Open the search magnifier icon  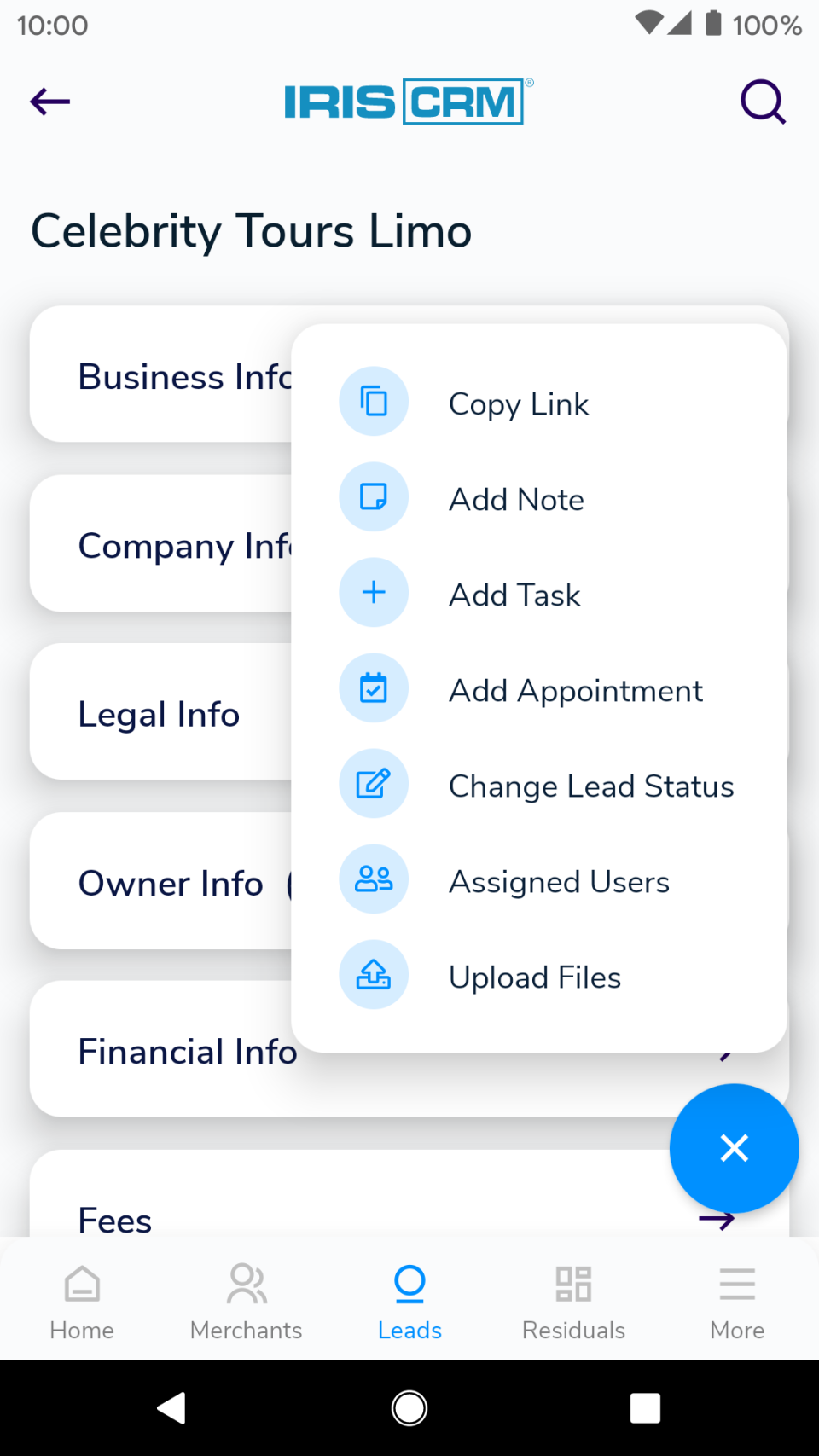[x=763, y=101]
